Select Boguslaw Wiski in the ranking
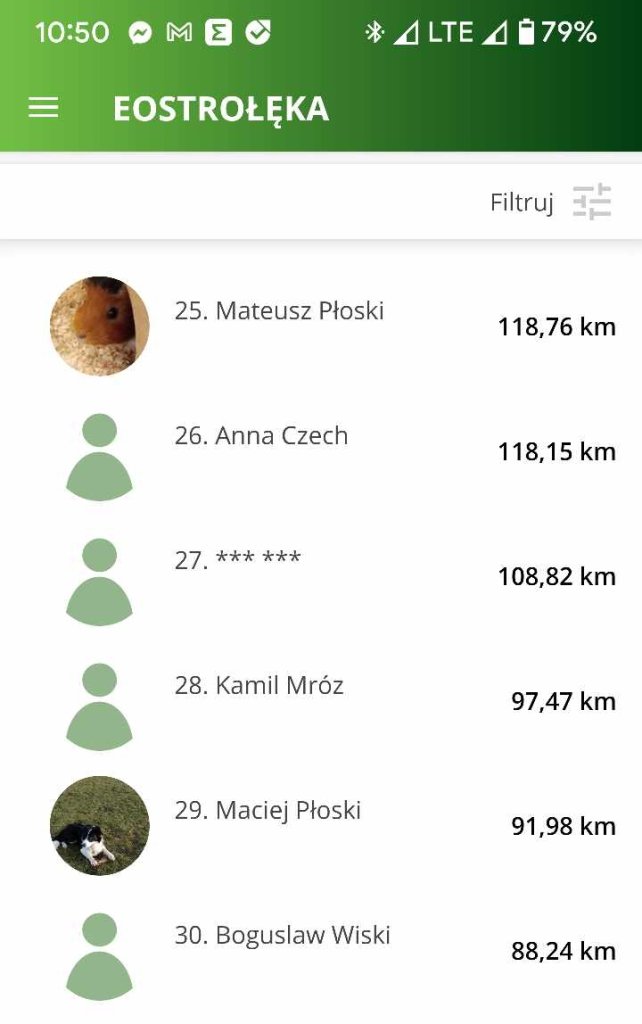 pyautogui.click(x=282, y=936)
